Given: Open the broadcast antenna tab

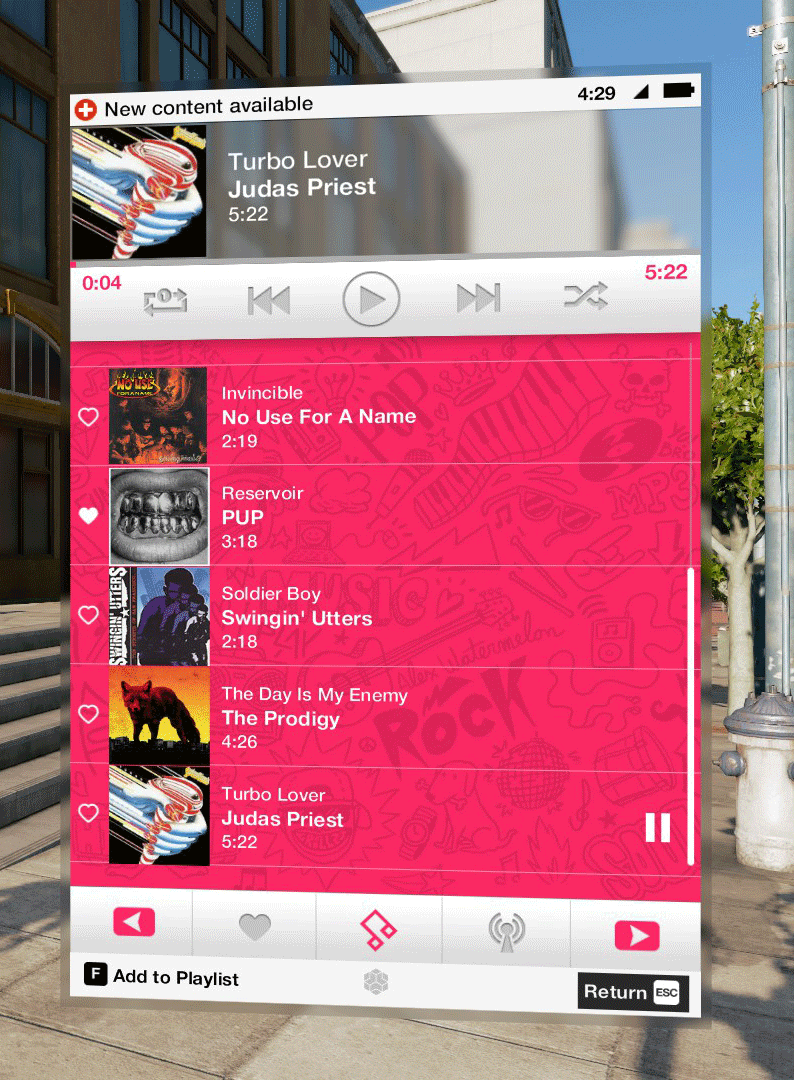Looking at the screenshot, I should click(507, 931).
